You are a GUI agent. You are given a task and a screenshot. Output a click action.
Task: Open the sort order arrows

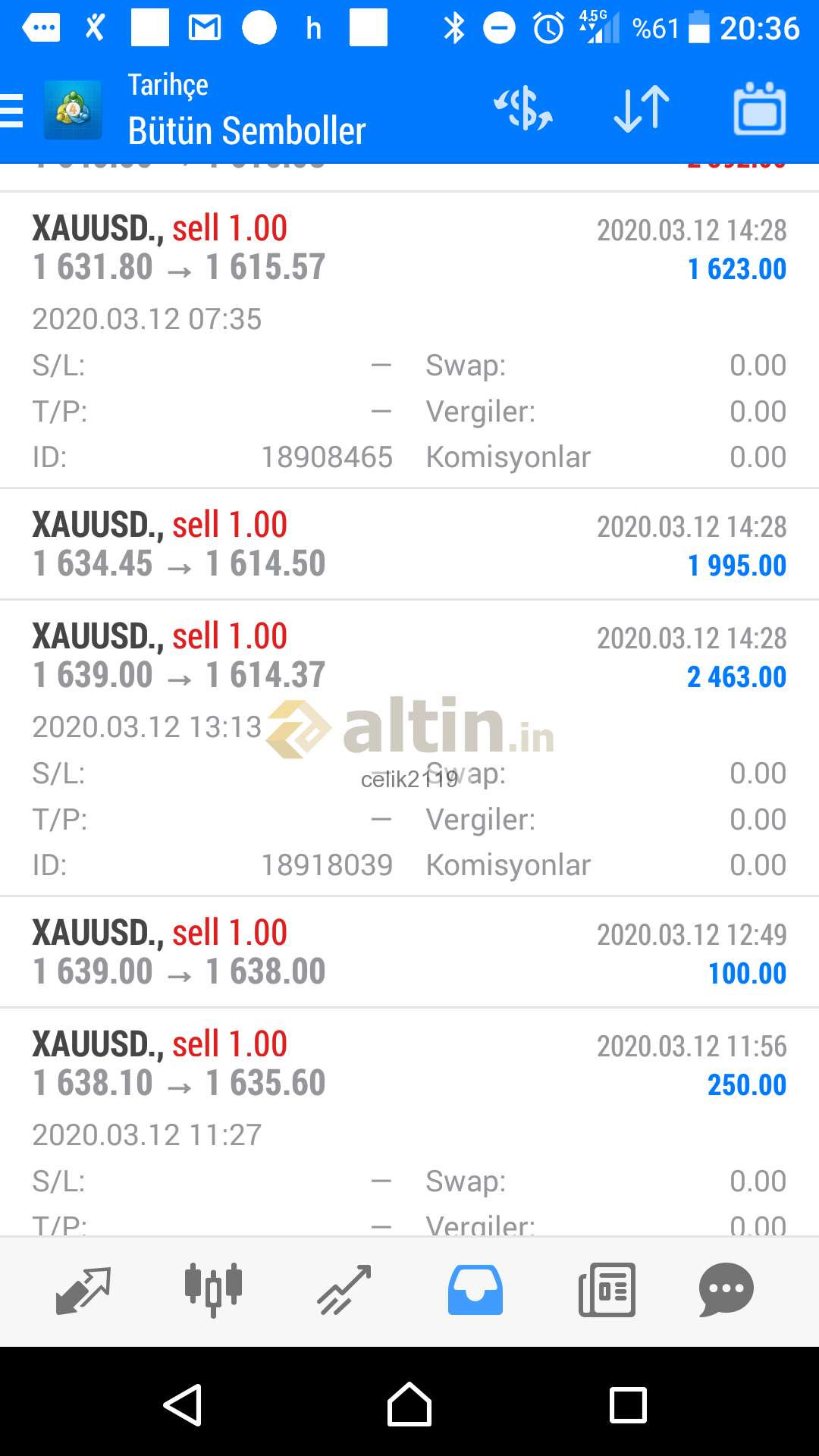pos(642,109)
